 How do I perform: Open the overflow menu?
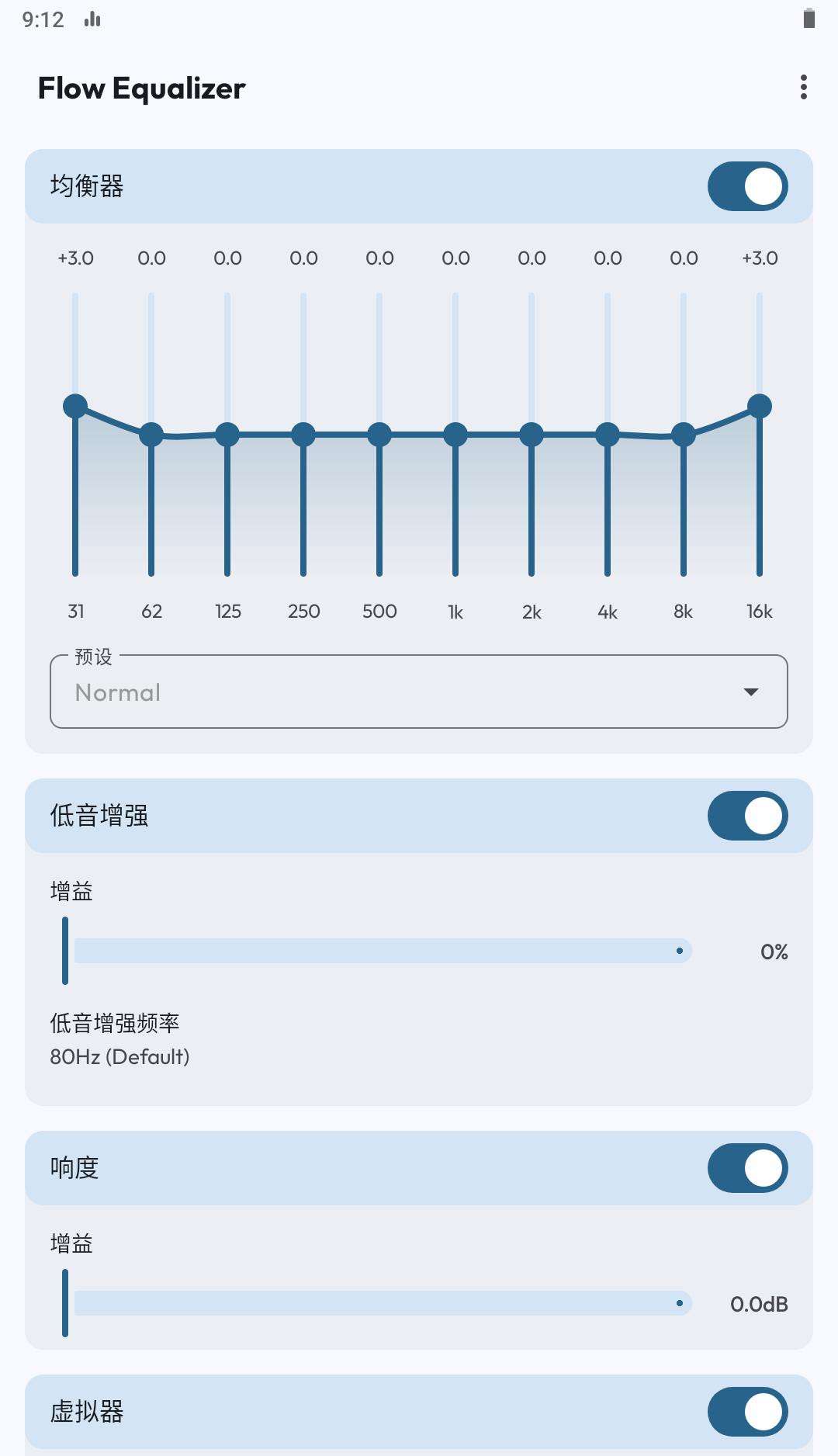point(804,88)
